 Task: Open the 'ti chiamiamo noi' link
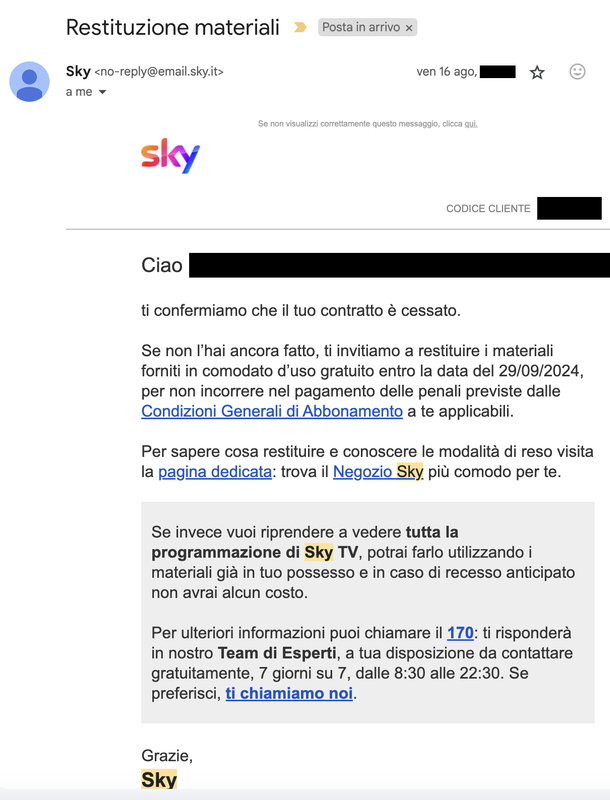(x=289, y=693)
